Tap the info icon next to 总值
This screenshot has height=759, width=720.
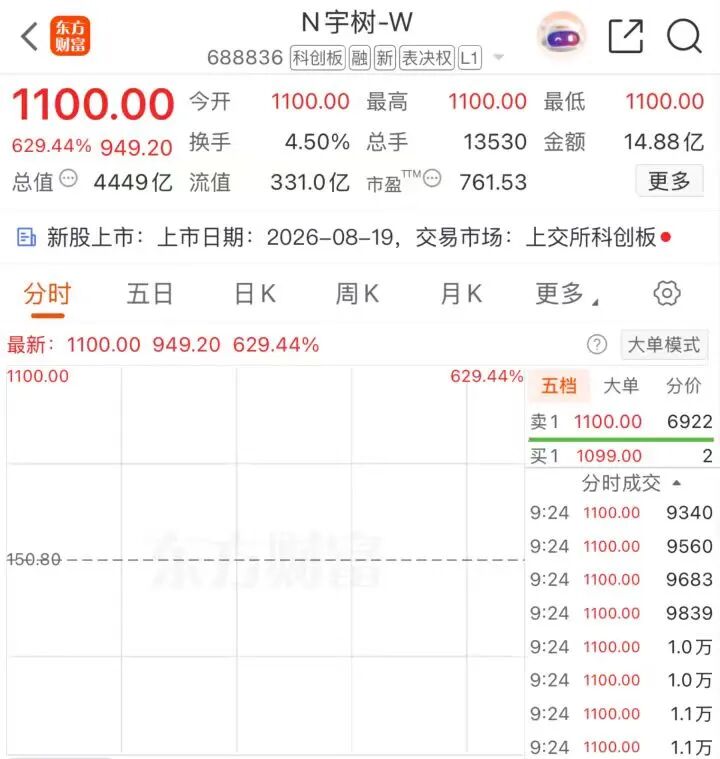[68, 179]
